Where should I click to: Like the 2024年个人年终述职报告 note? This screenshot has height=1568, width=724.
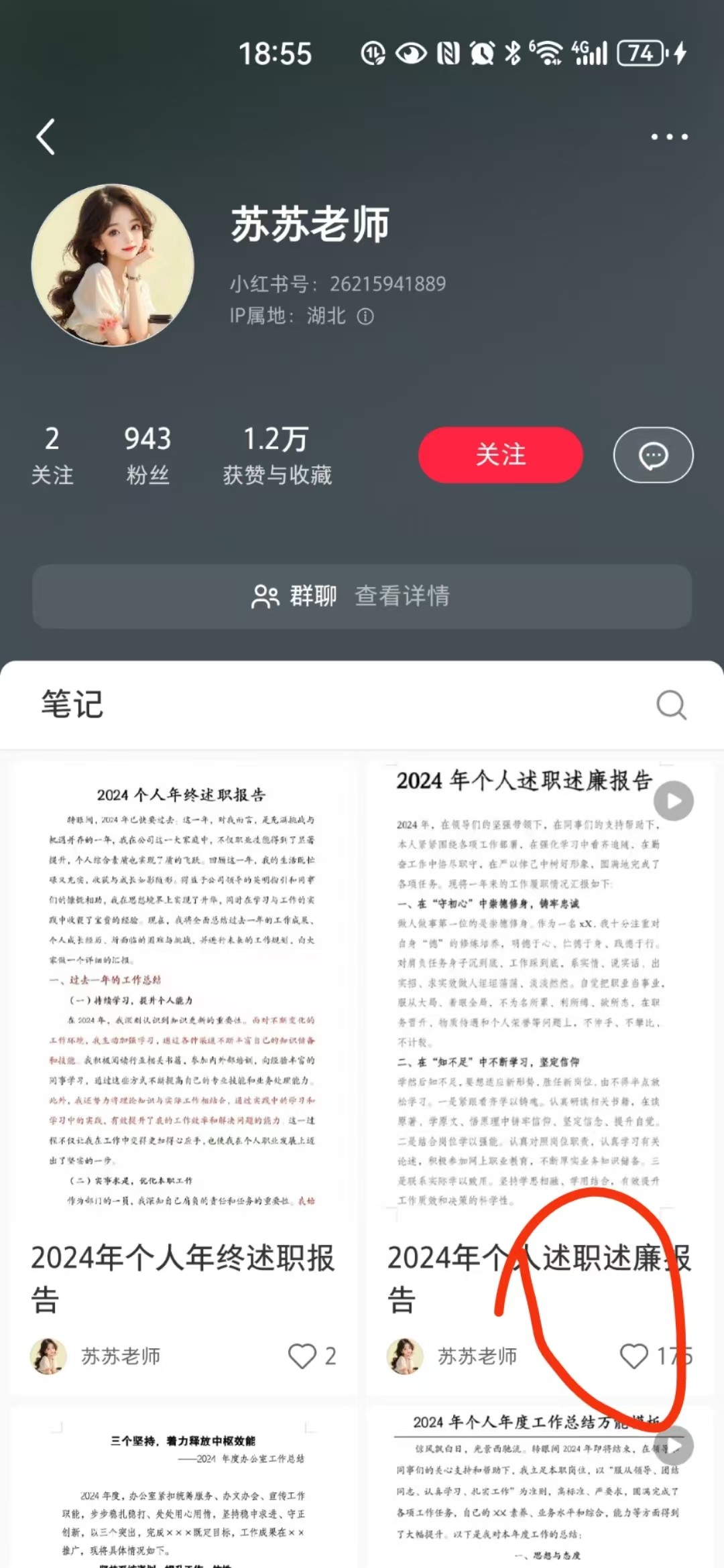[302, 1356]
